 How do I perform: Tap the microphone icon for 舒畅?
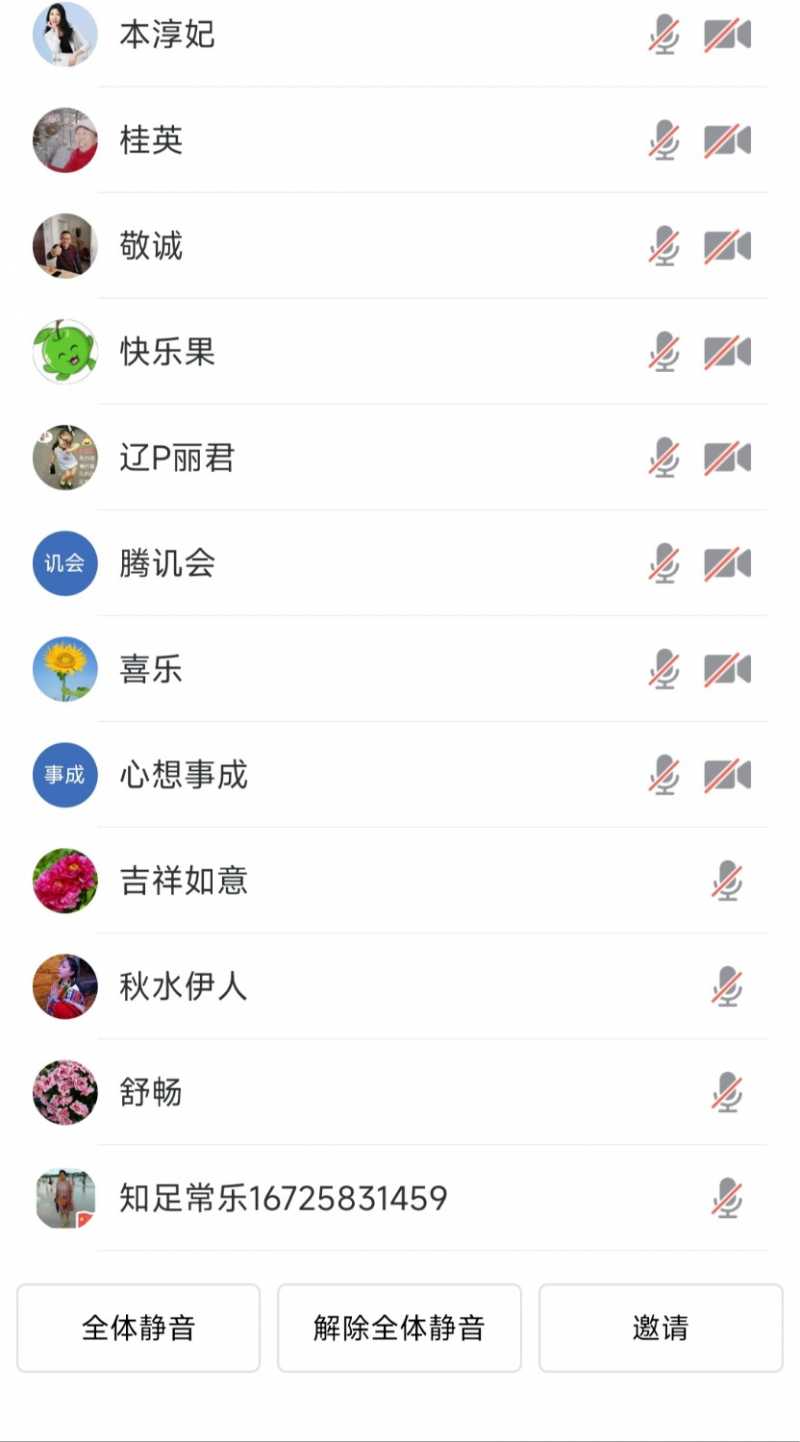(x=727, y=1092)
